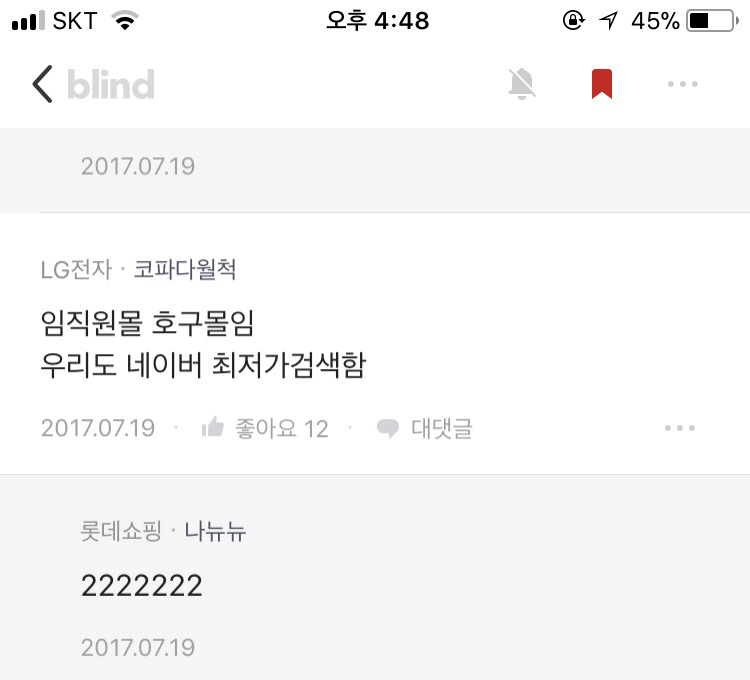The height and width of the screenshot is (680, 750).
Task: Tap the red bookmark icon
Action: (x=601, y=84)
